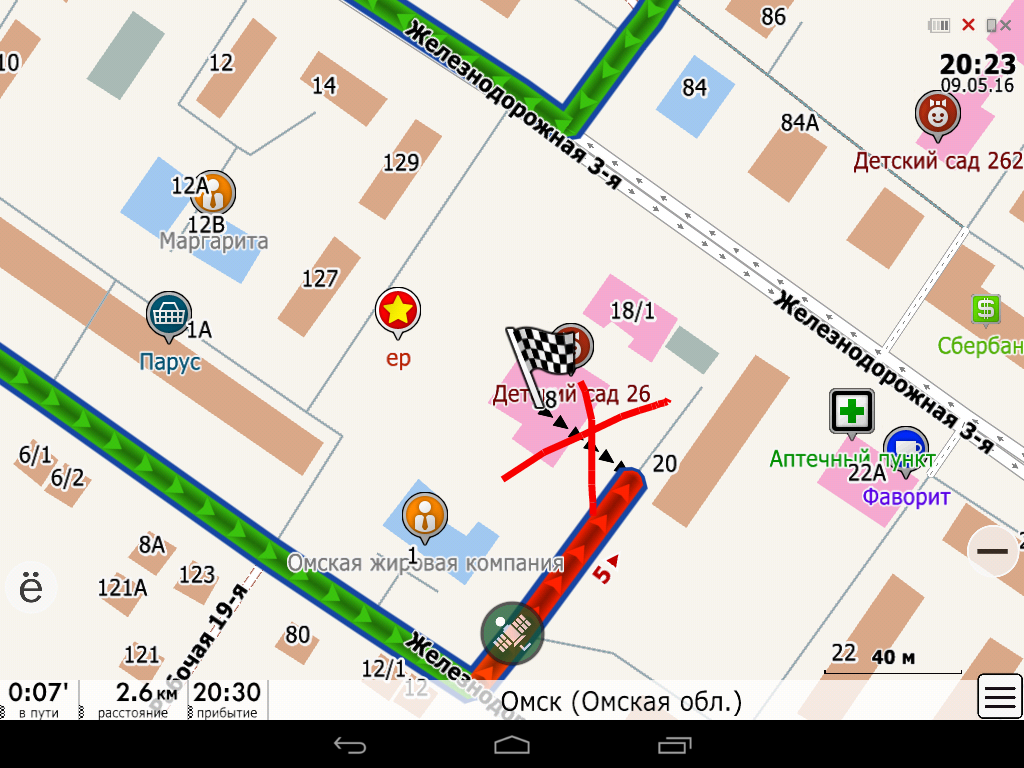Open the Сбербанк dollar marker

(985, 310)
